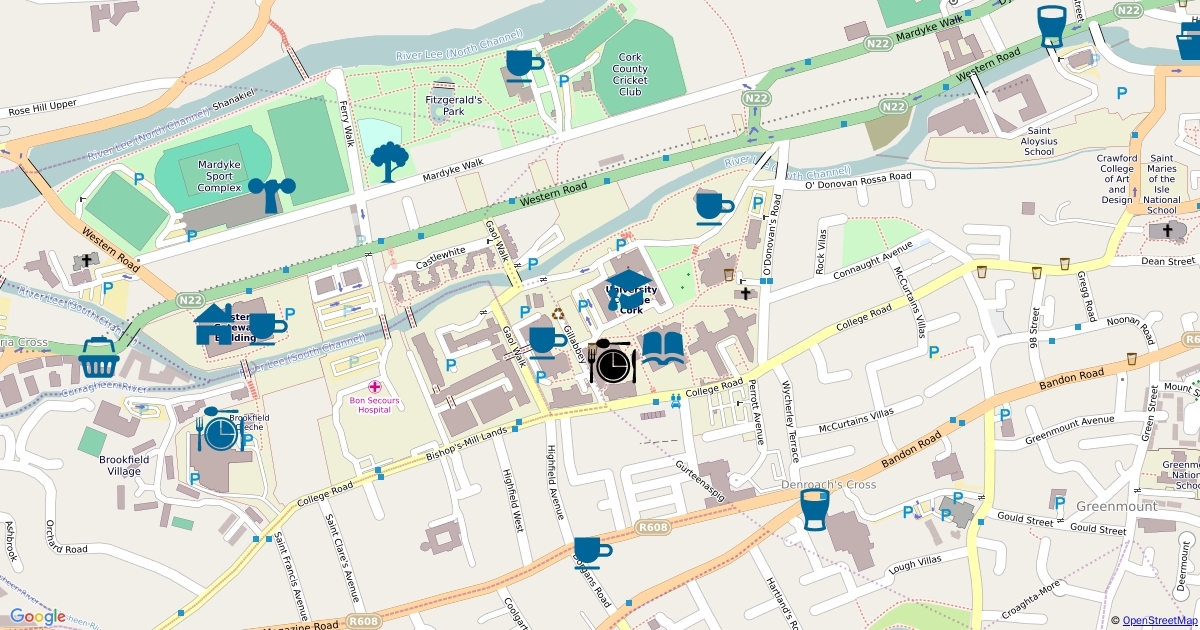
Task: Tap the cafe marker near O'Donovan Rossa Road
Action: (714, 207)
